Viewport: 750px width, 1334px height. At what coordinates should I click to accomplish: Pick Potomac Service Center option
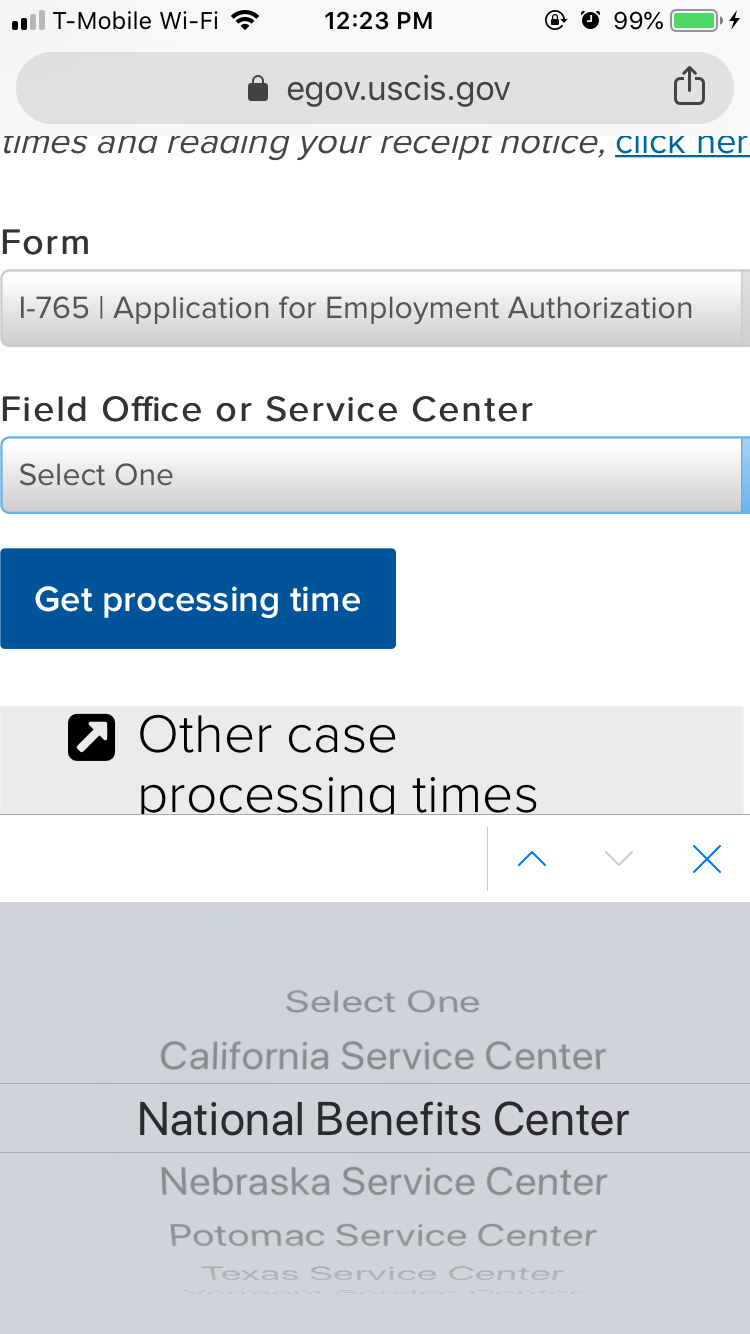[x=383, y=1235]
